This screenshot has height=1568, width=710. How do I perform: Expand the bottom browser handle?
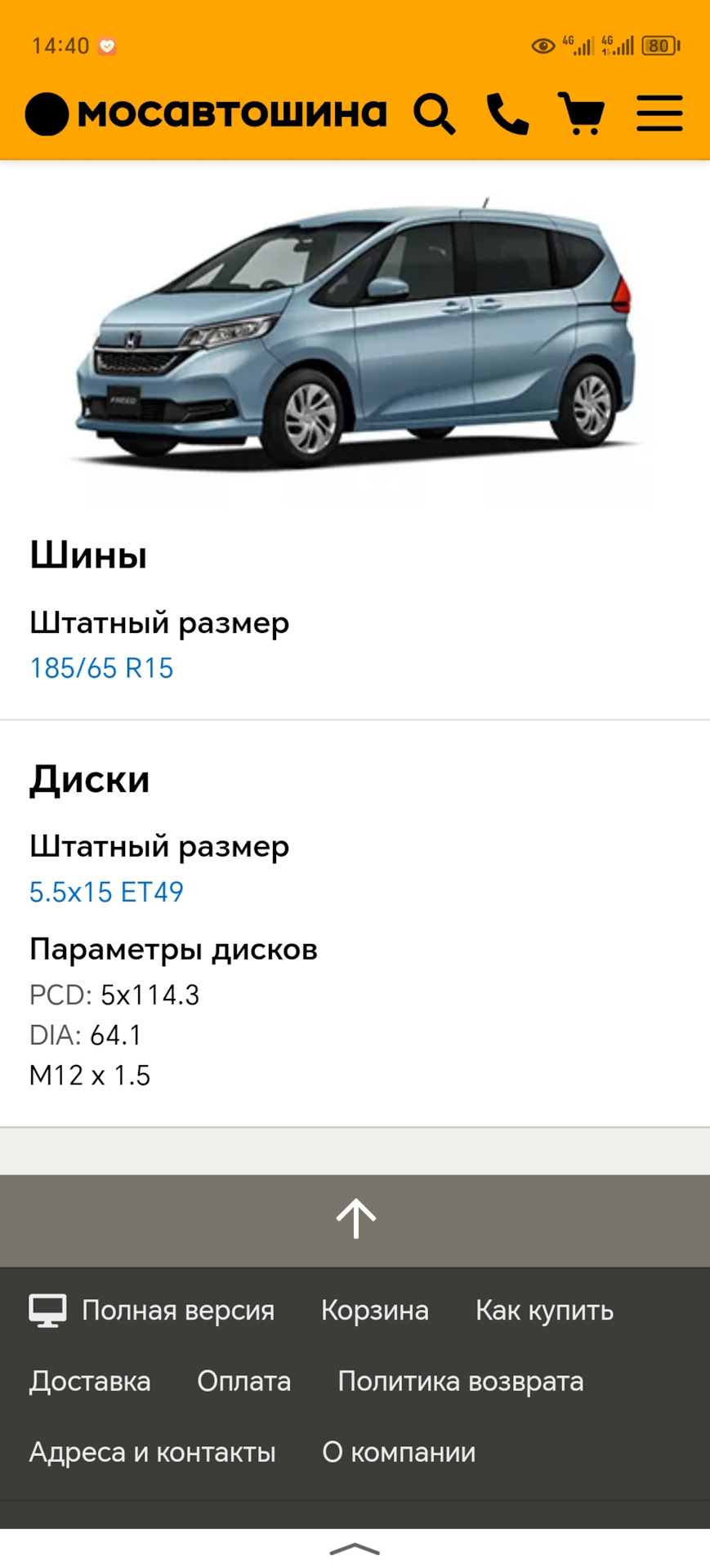355,1548
